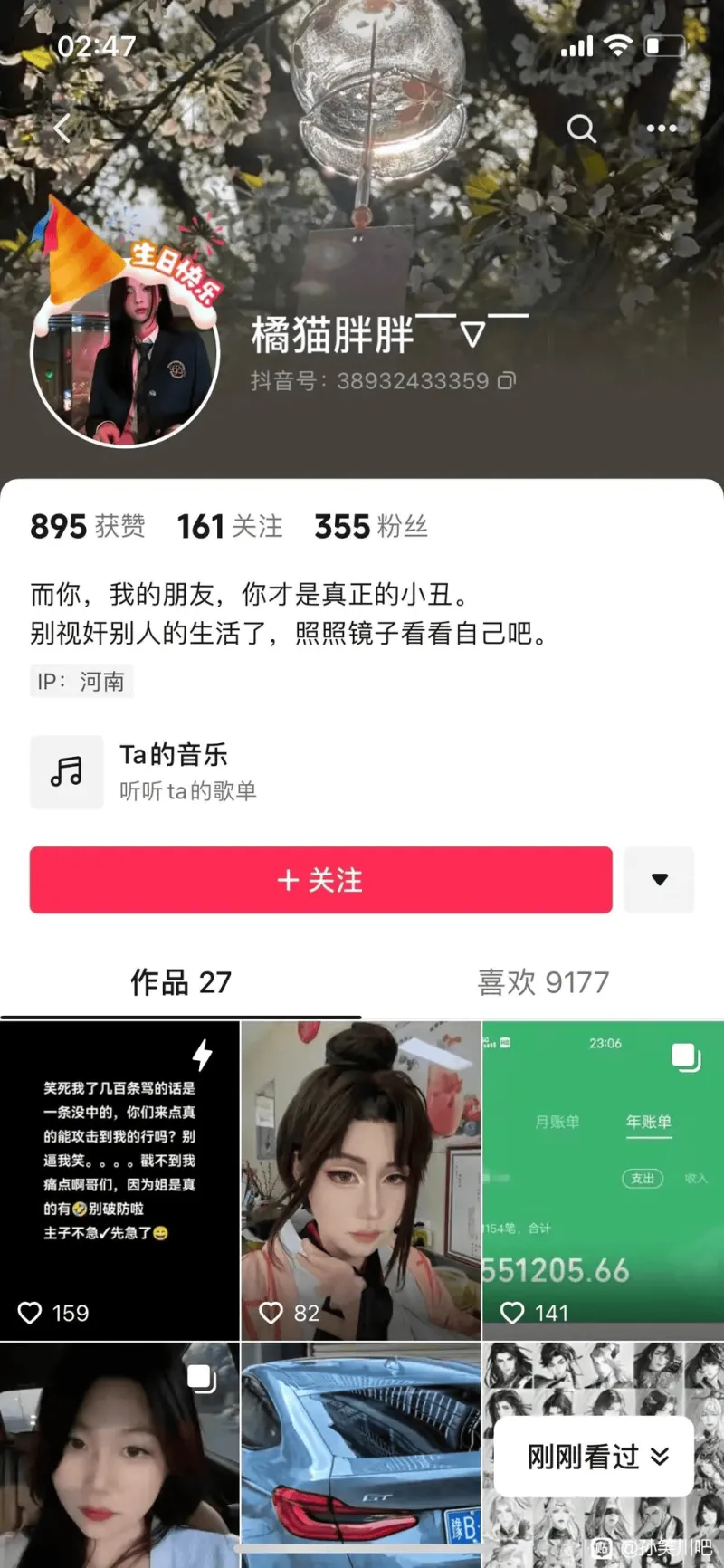Open the cosplay video with 82 likes

[360, 1180]
